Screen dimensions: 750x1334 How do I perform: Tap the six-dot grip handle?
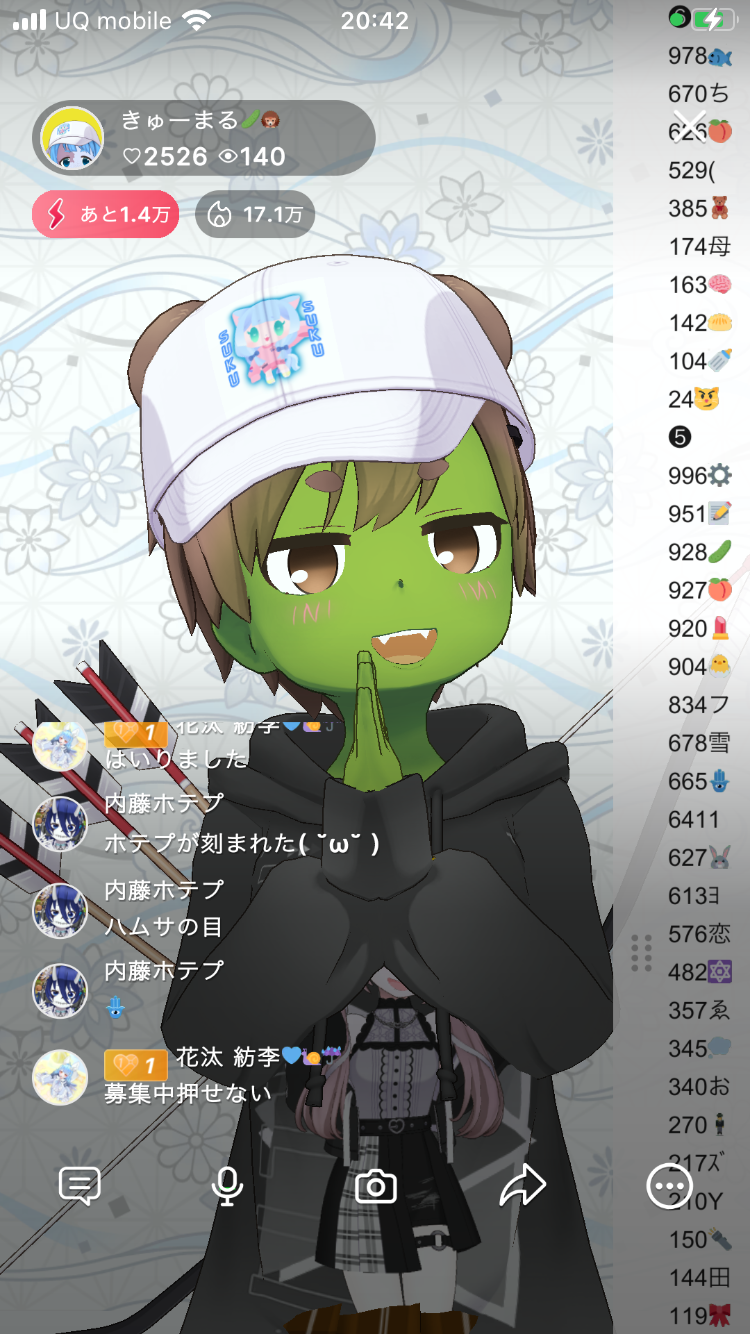click(642, 953)
